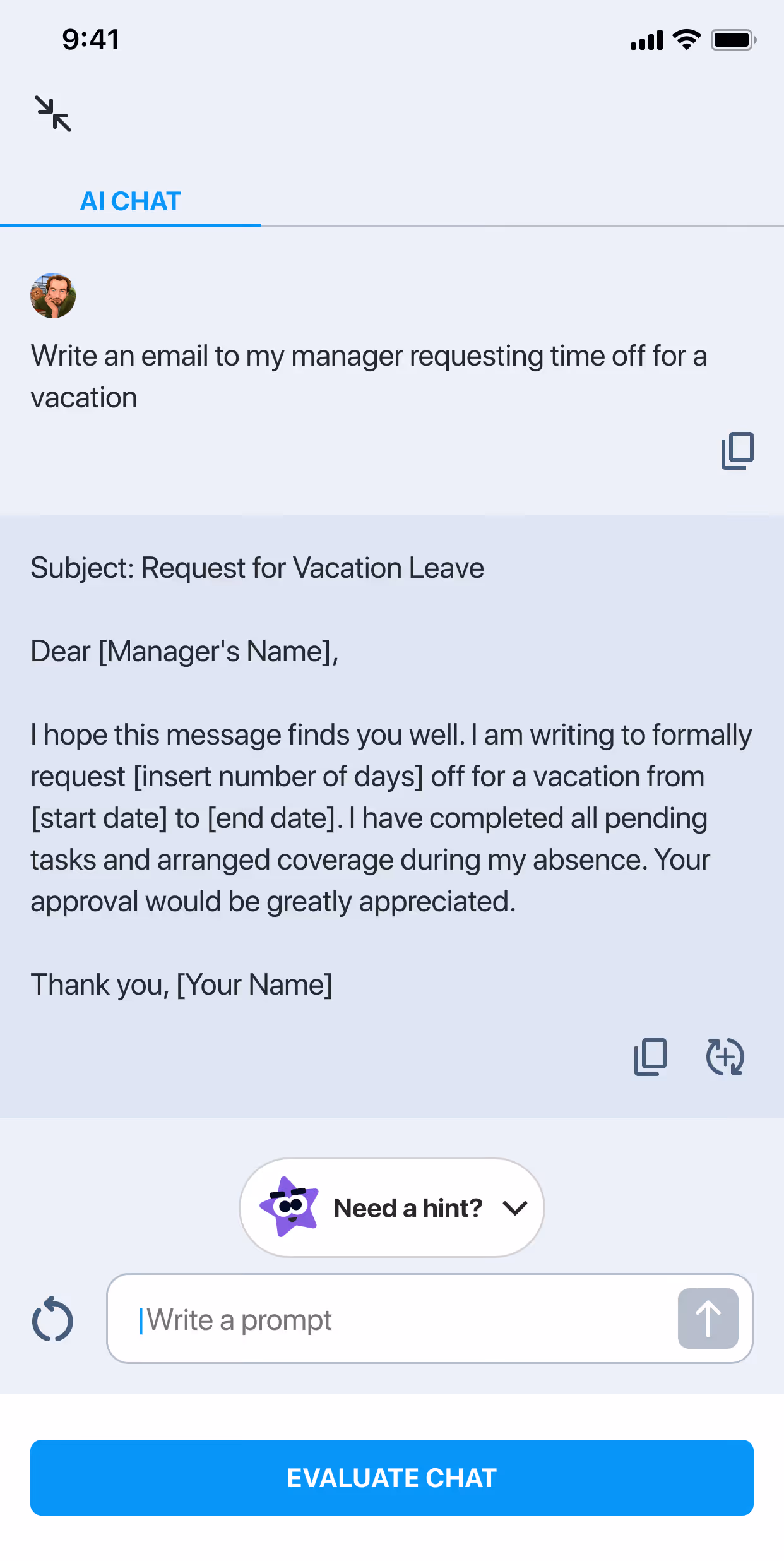Select the AI CHAT tab
Image resolution: width=784 pixels, height=1561 pixels.
131,201
